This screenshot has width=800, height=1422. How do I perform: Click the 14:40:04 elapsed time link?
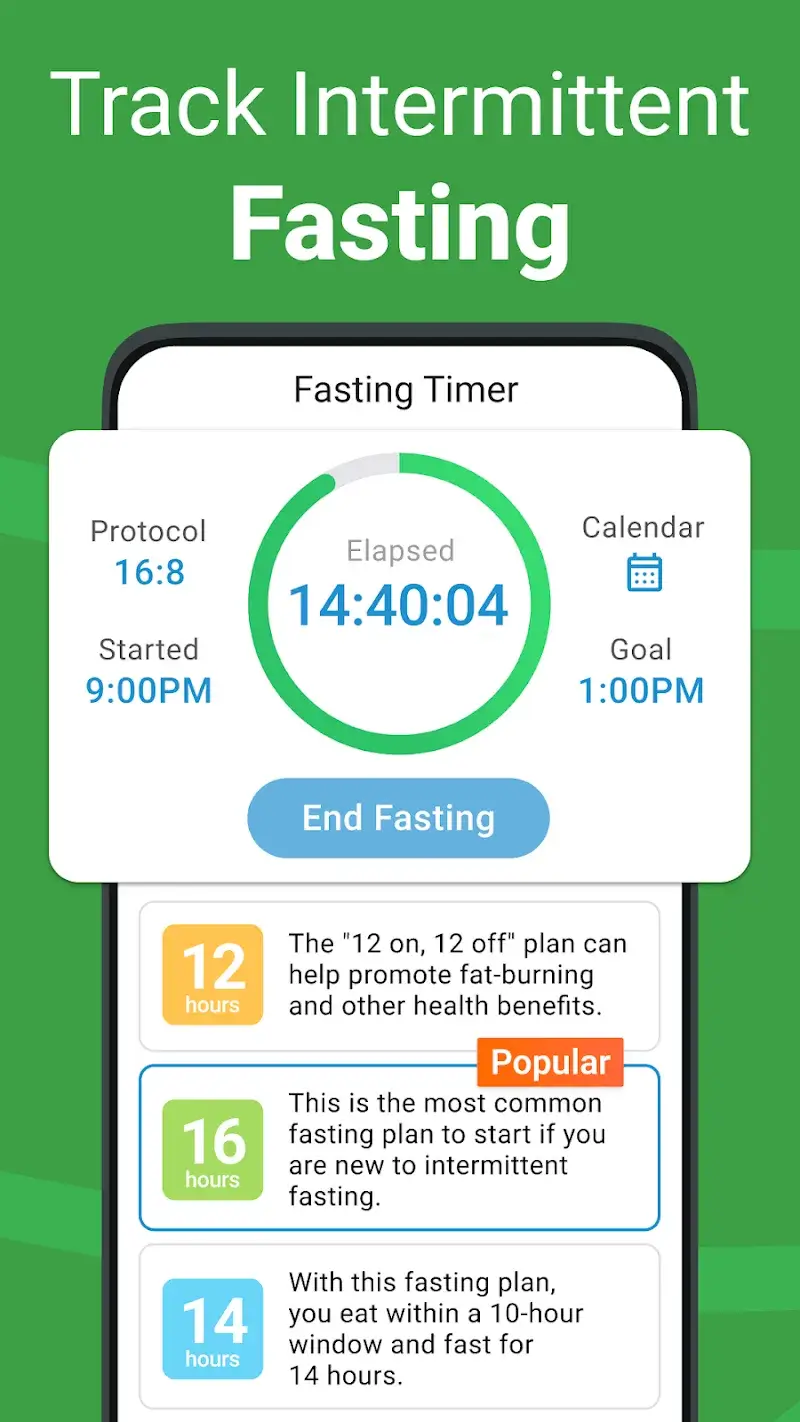tap(400, 604)
